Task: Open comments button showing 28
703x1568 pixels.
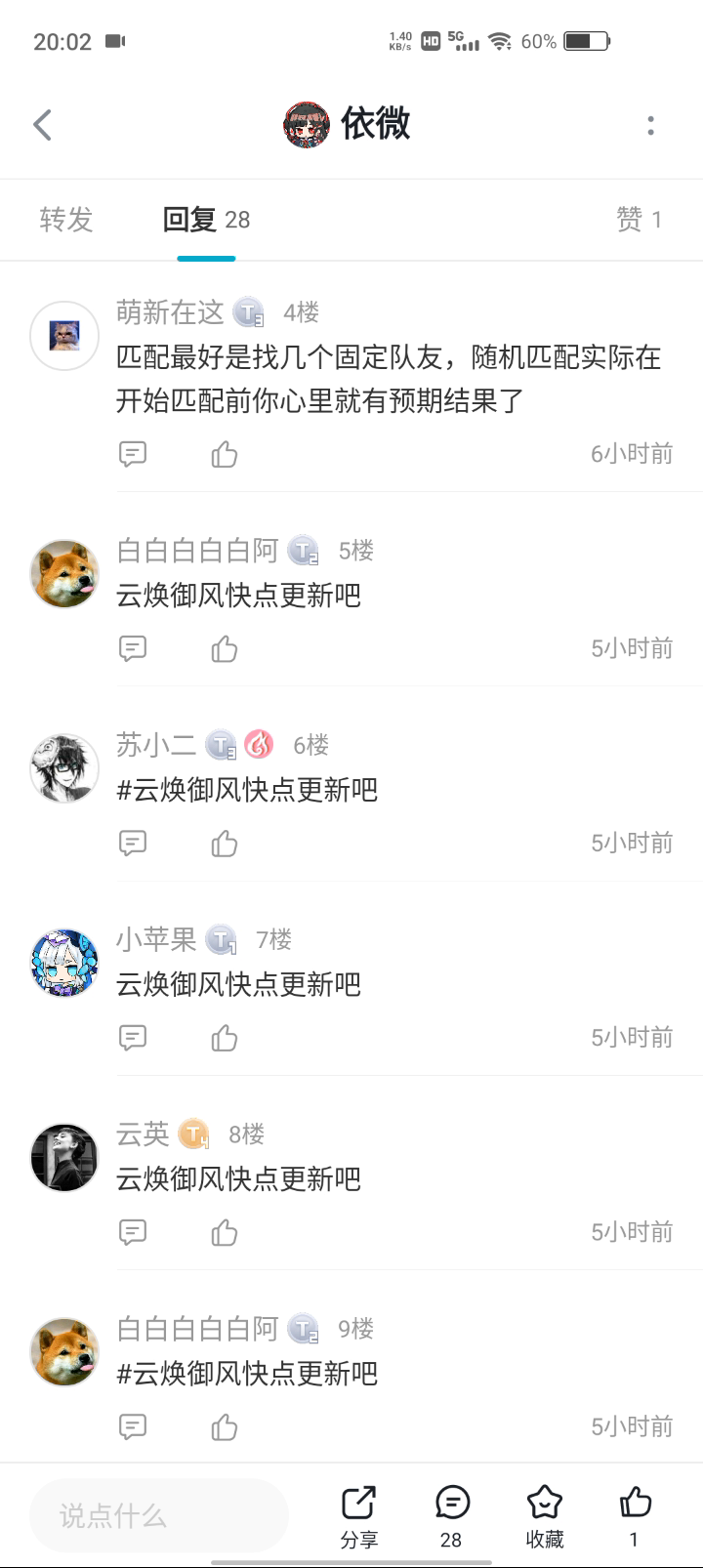Action: click(x=451, y=1517)
